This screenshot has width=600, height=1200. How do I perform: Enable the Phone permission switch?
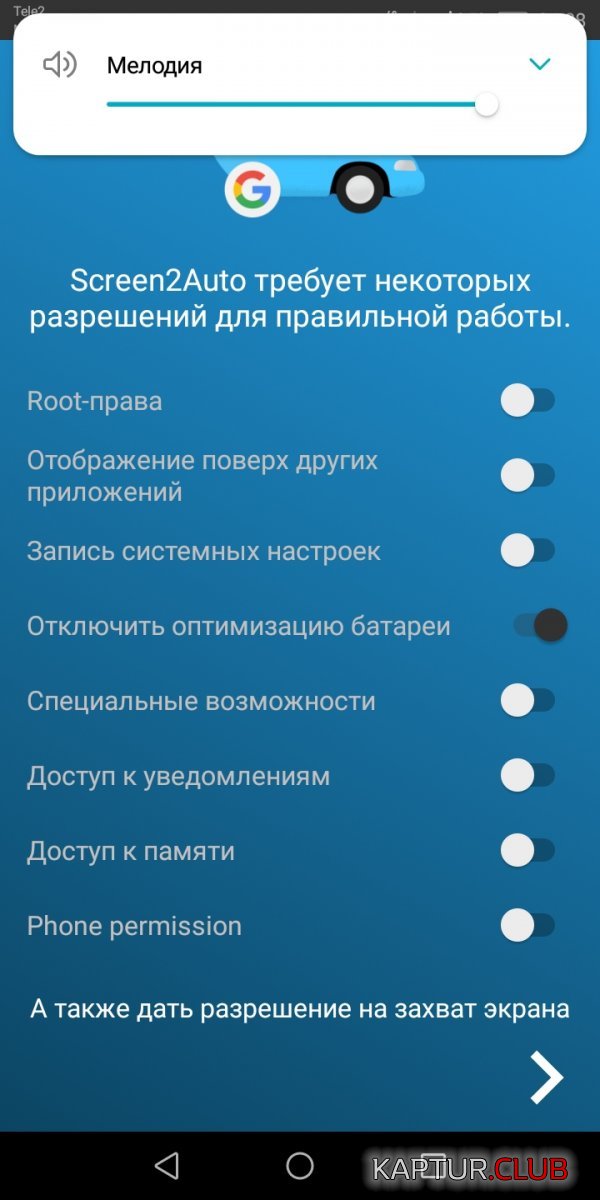click(x=528, y=926)
